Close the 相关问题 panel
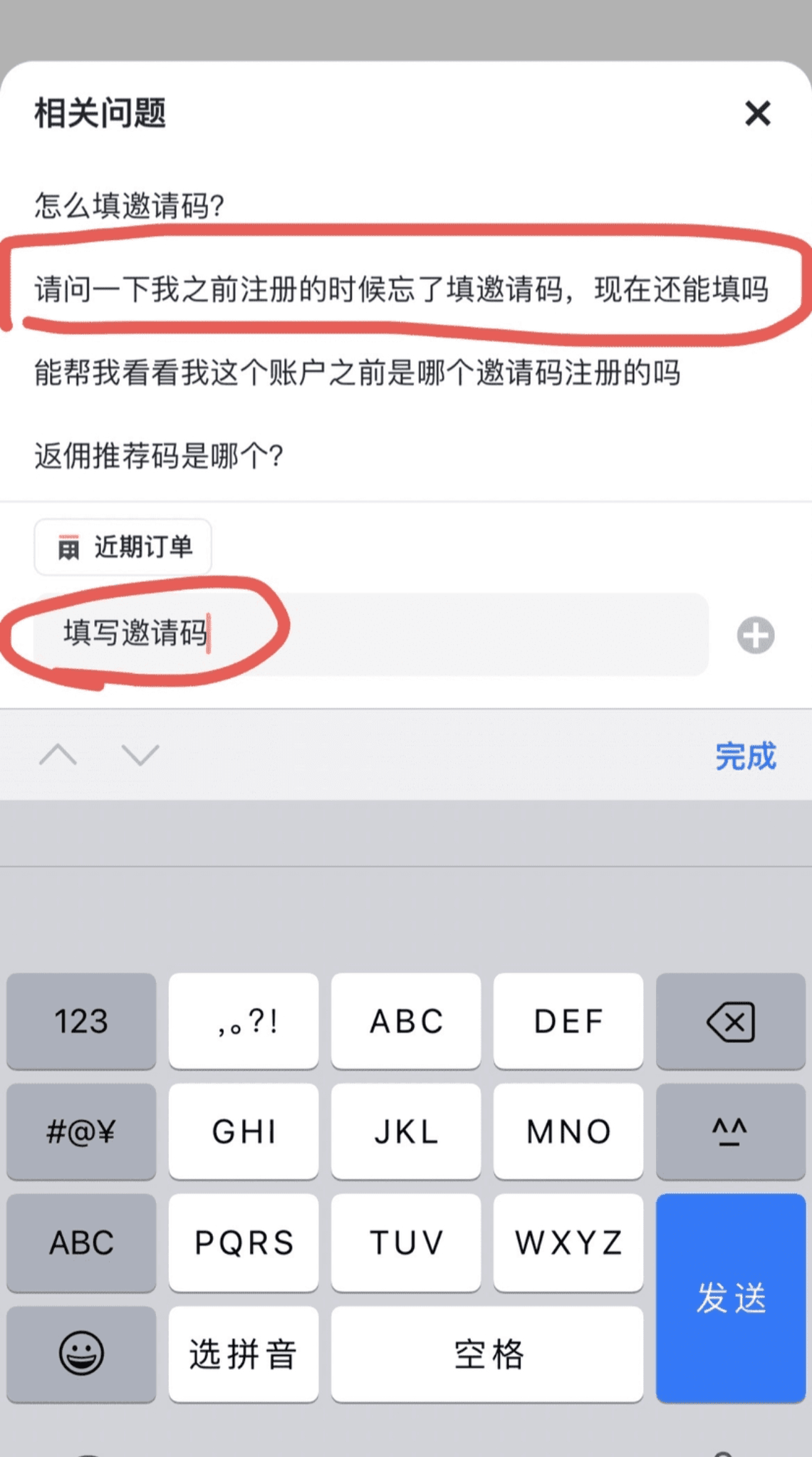This screenshot has width=812, height=1457. coord(757,113)
